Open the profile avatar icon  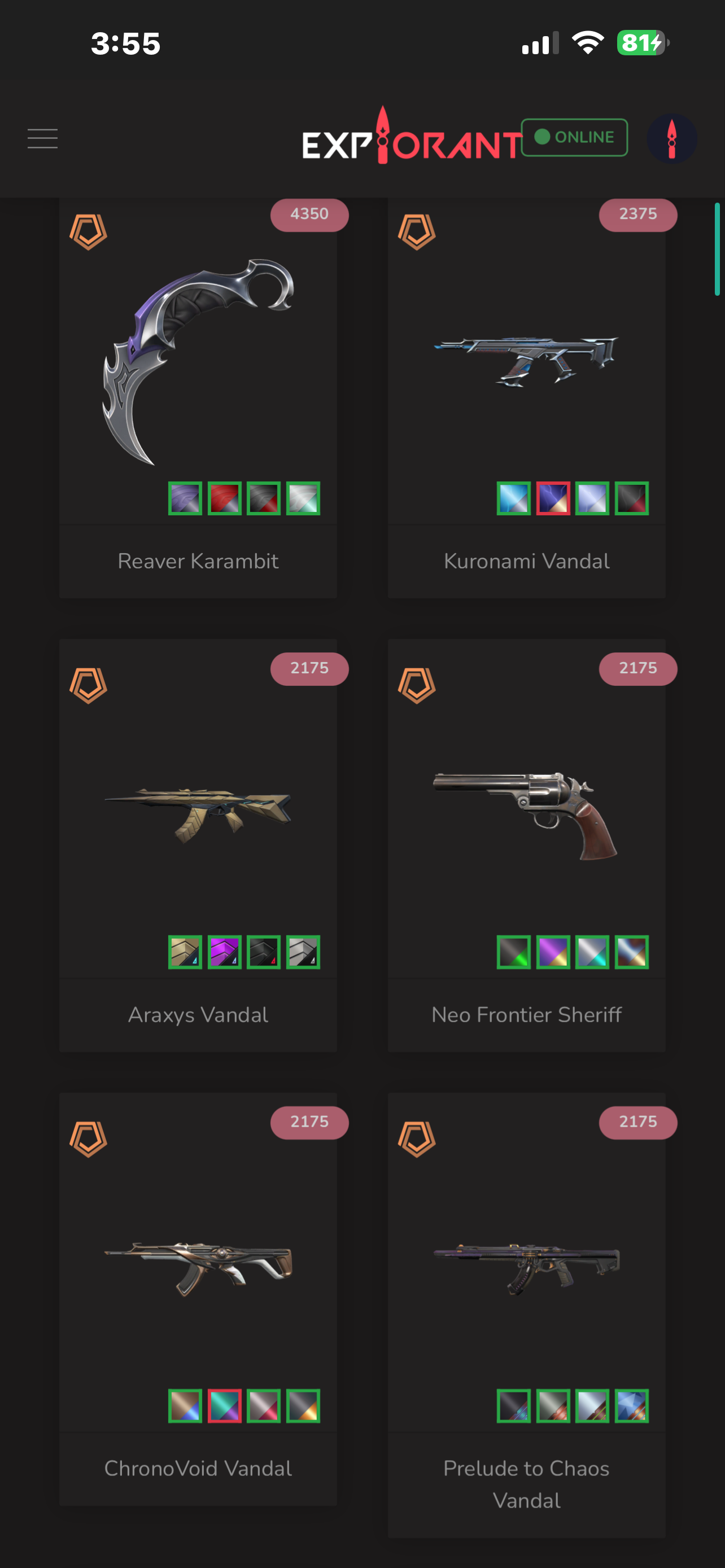click(671, 139)
